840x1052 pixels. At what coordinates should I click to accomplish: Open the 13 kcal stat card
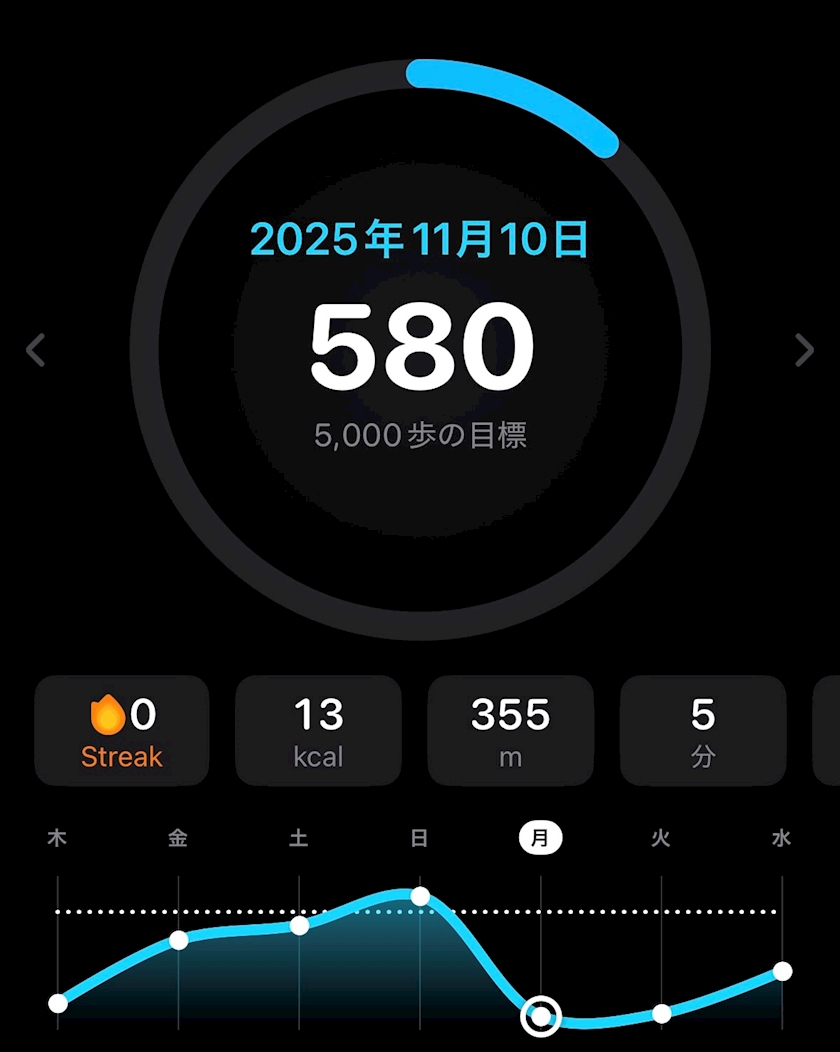(x=318, y=731)
